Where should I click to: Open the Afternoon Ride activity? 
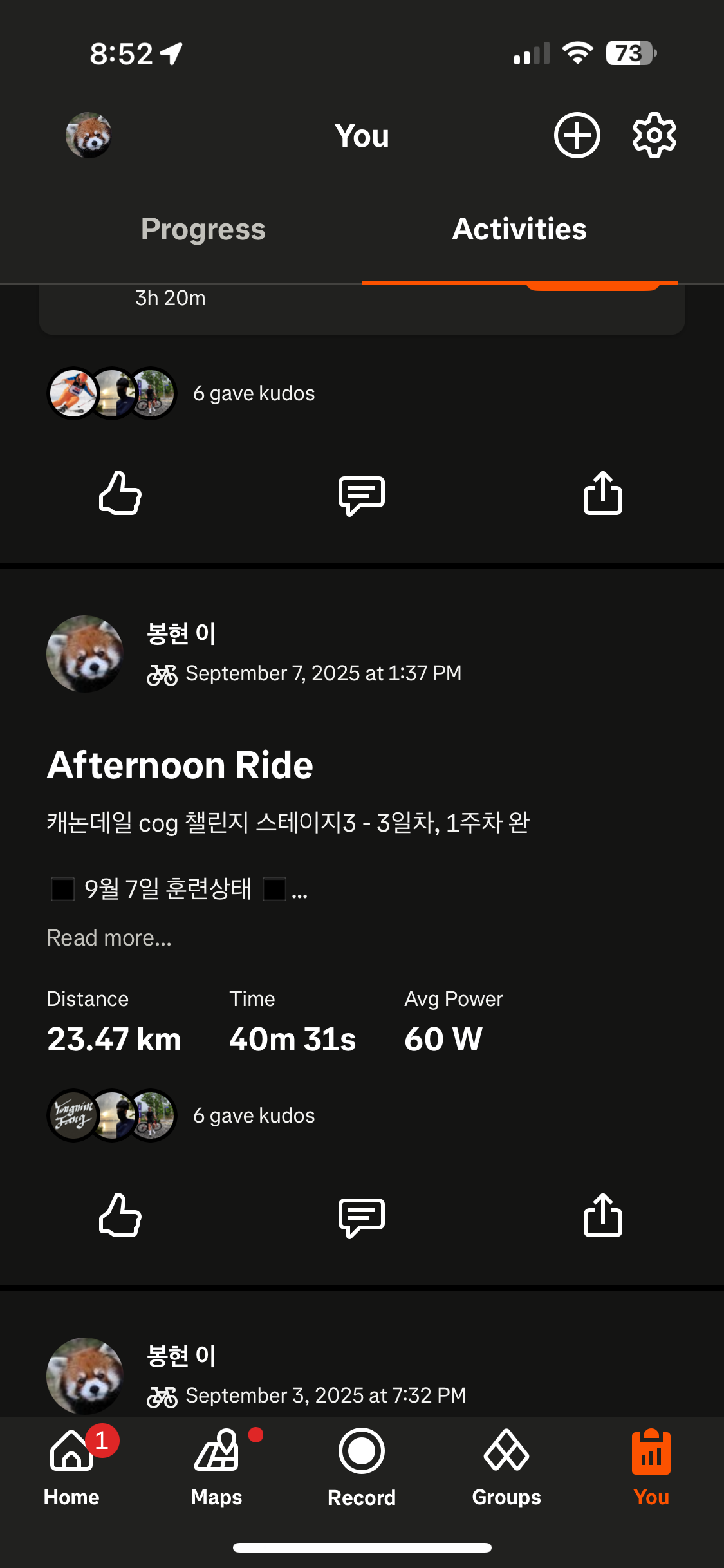point(180,765)
